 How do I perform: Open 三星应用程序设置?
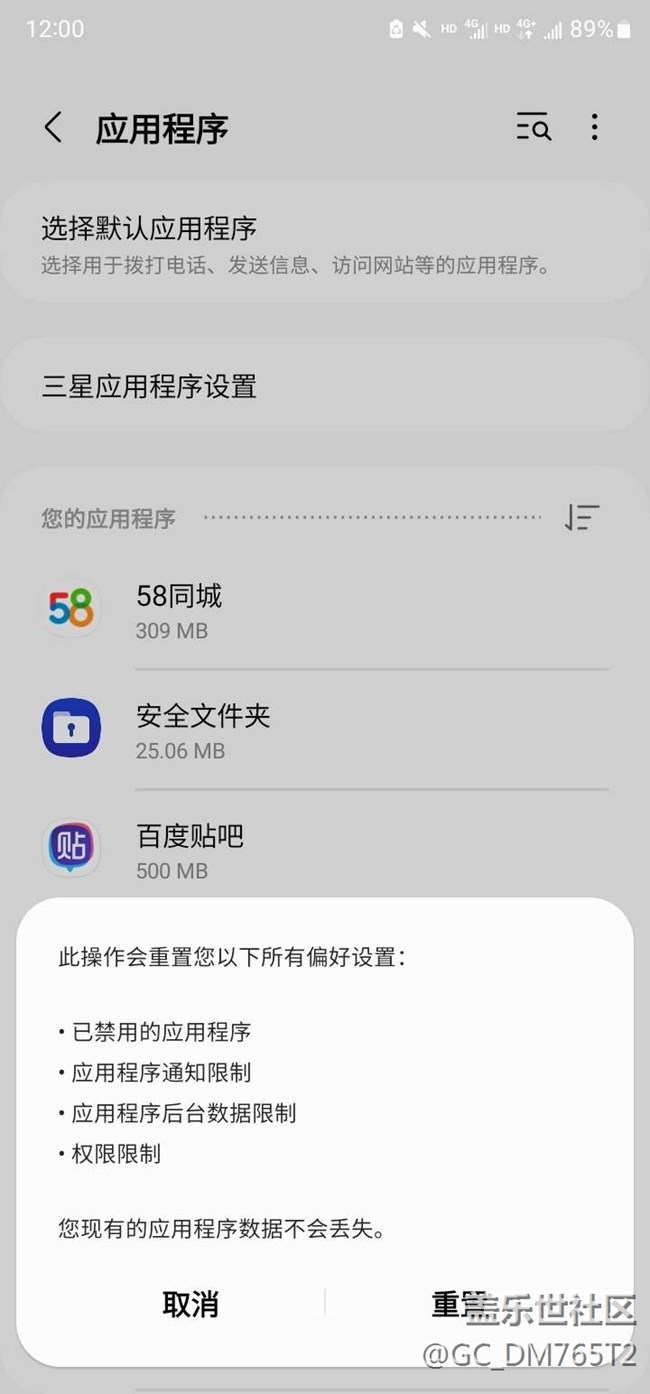(x=325, y=386)
